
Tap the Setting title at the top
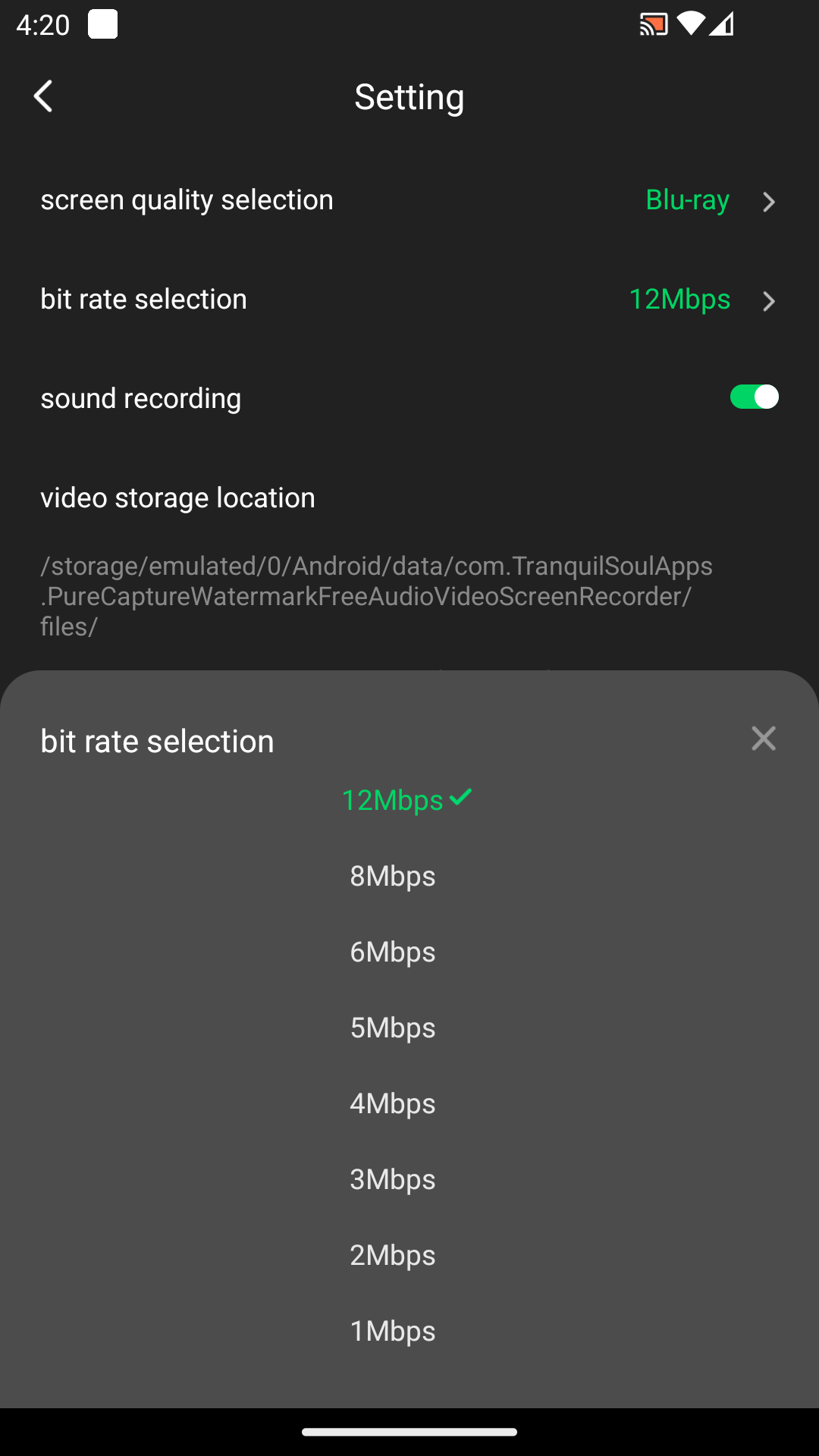click(409, 97)
